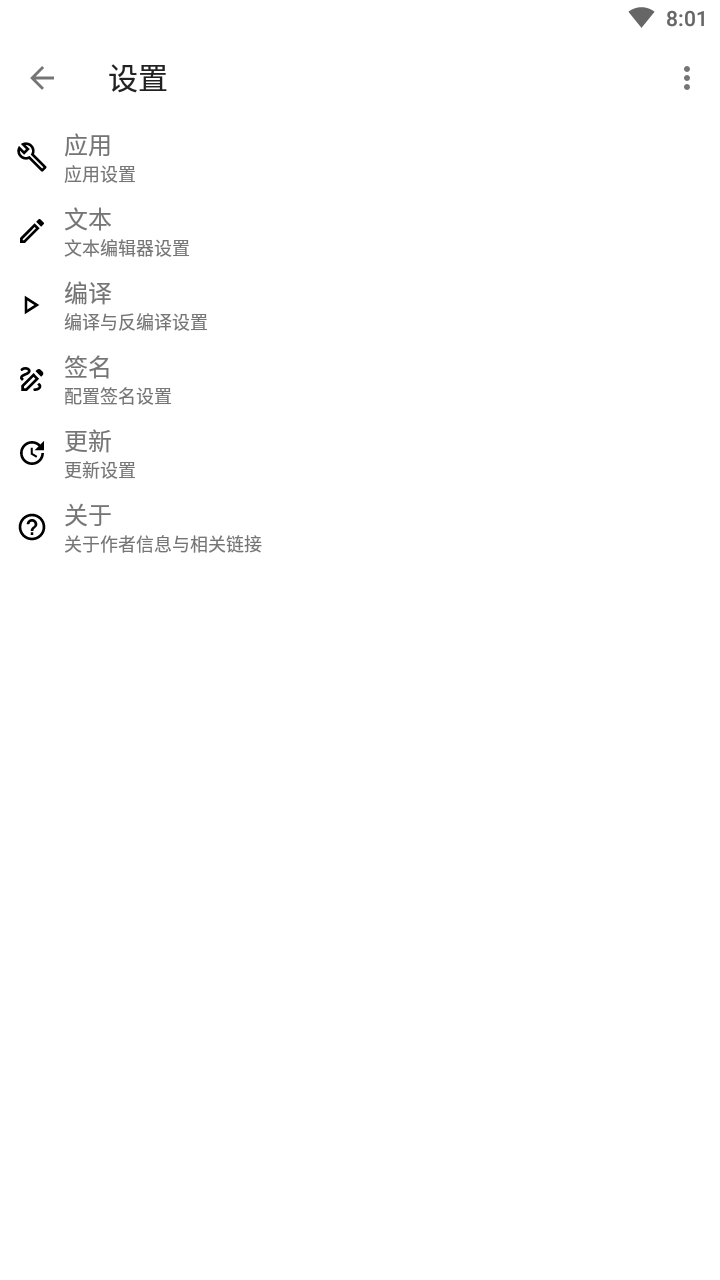View 关于 author info and links
The image size is (720, 1280).
point(360,528)
